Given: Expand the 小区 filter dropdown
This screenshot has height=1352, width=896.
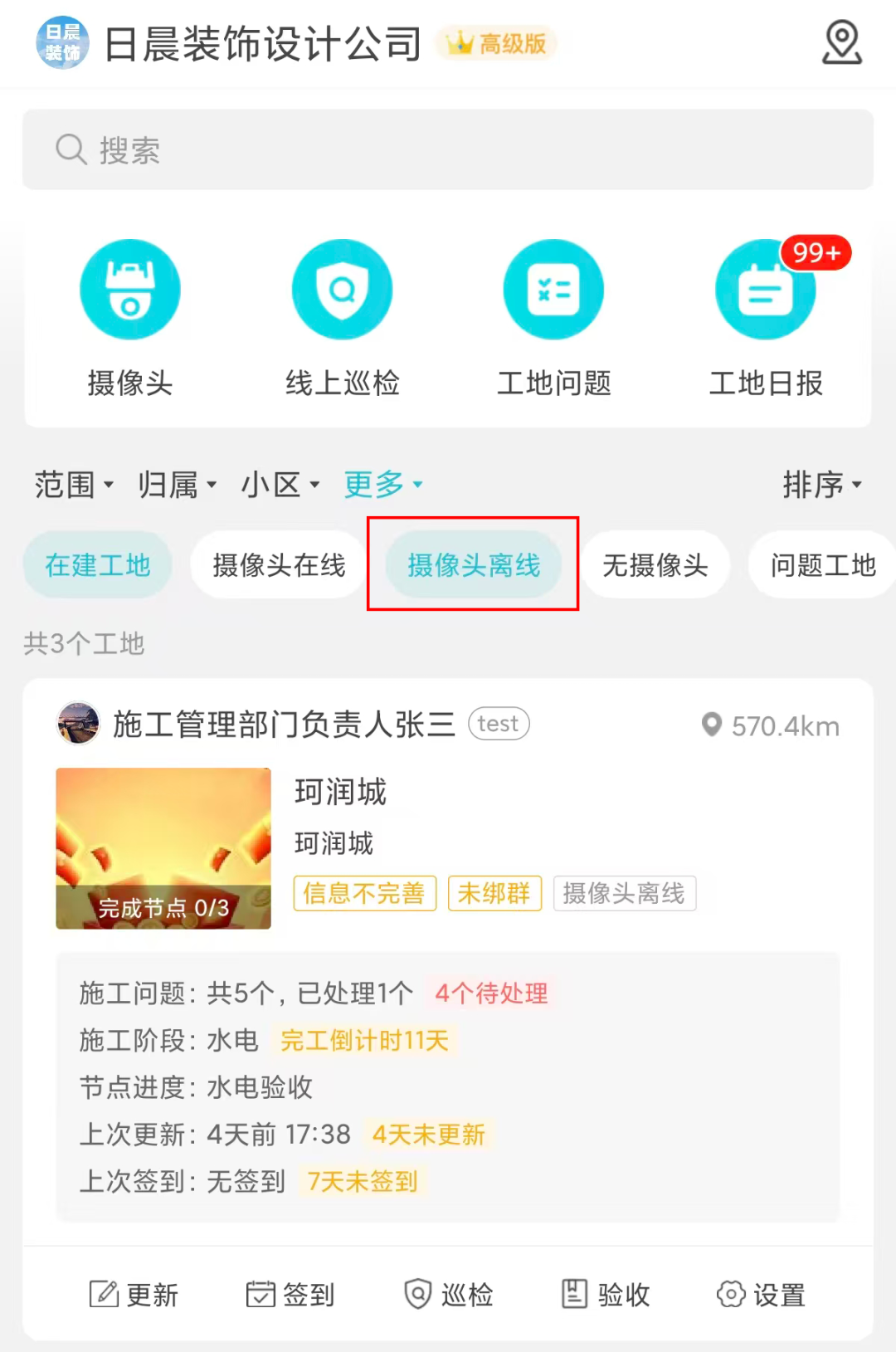Looking at the screenshot, I should coord(280,484).
